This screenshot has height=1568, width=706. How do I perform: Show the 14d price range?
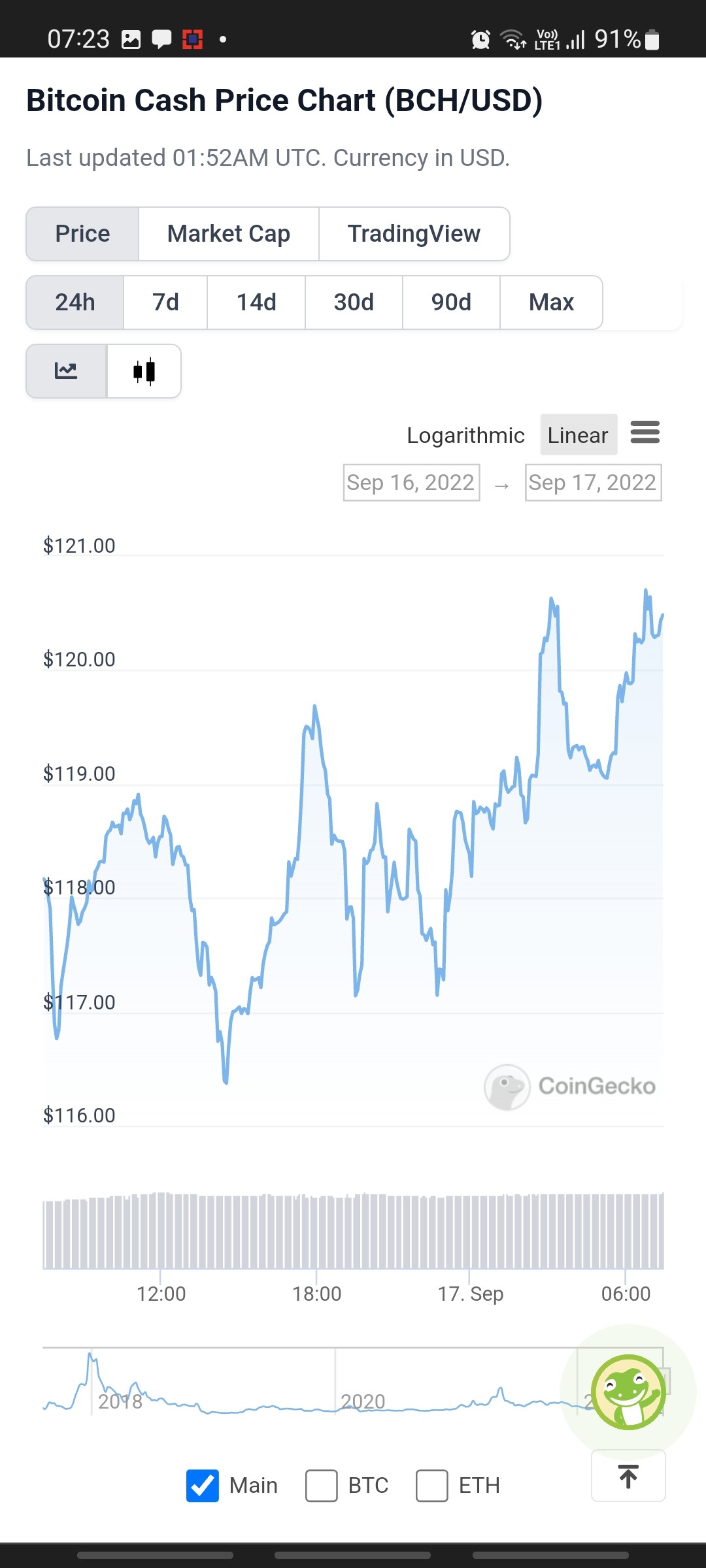point(256,302)
